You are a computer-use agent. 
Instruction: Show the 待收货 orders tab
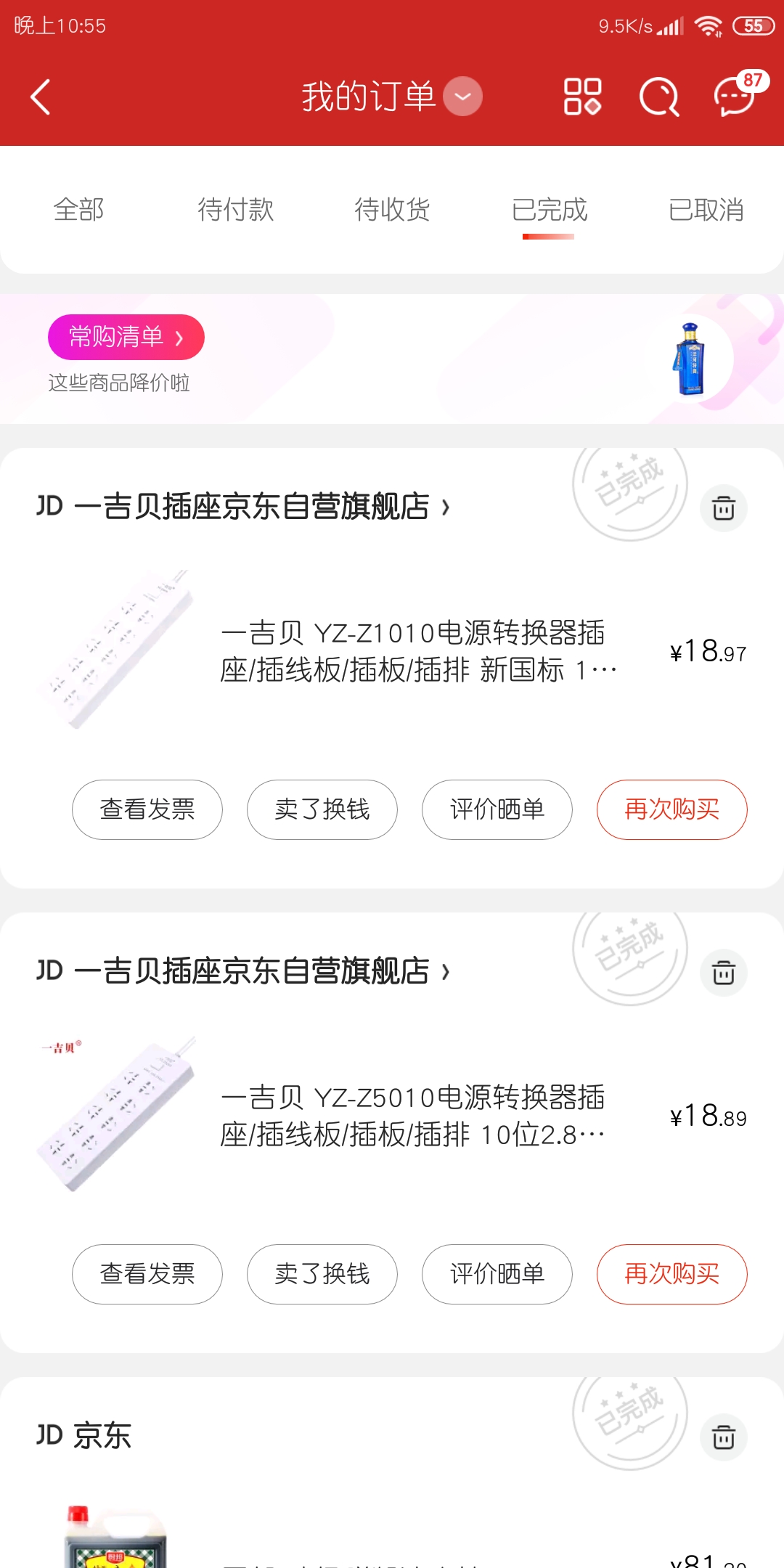coord(392,210)
